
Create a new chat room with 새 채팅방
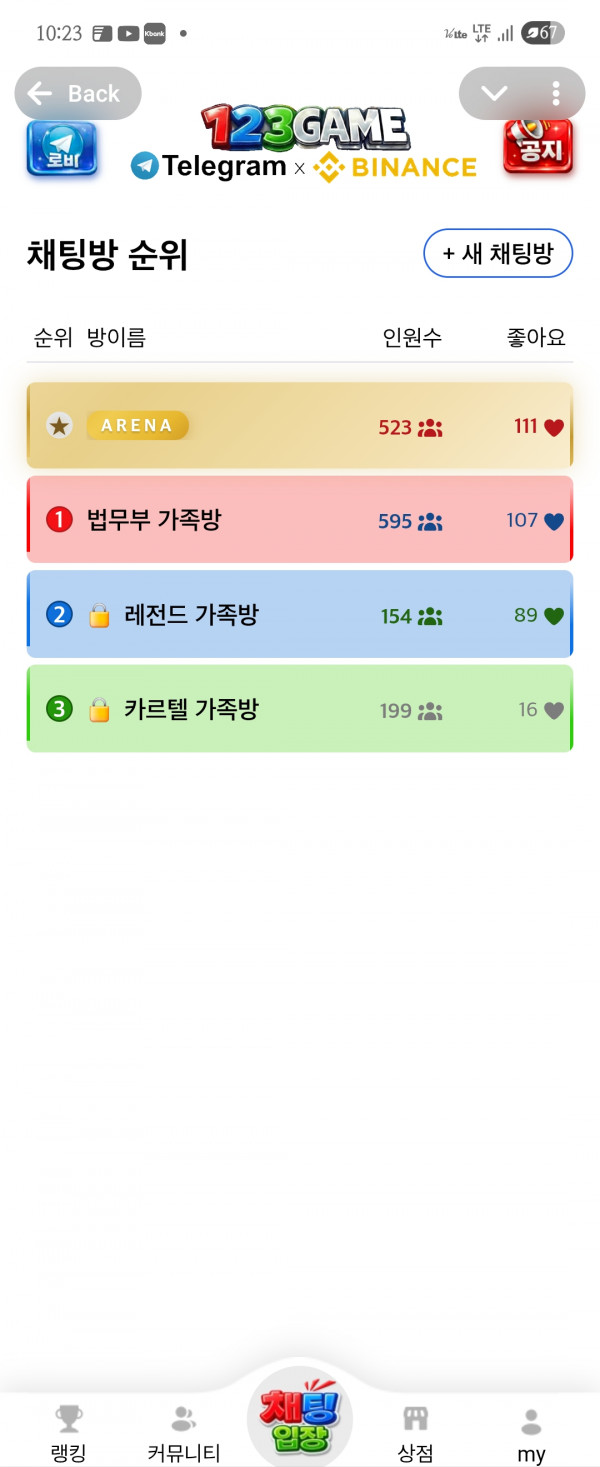click(498, 253)
